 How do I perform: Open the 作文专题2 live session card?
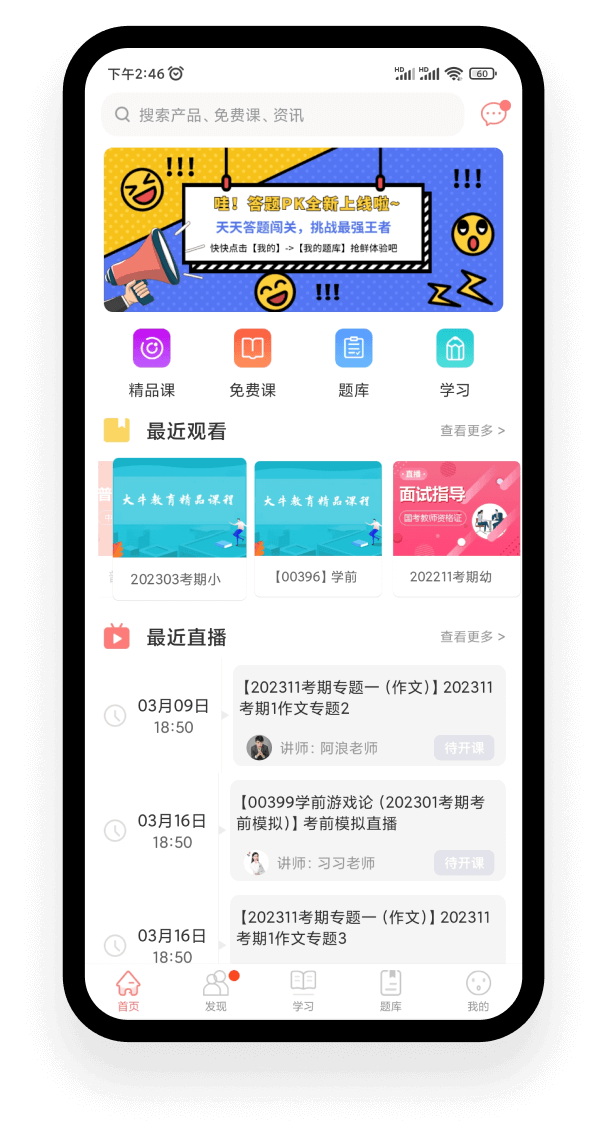(368, 700)
